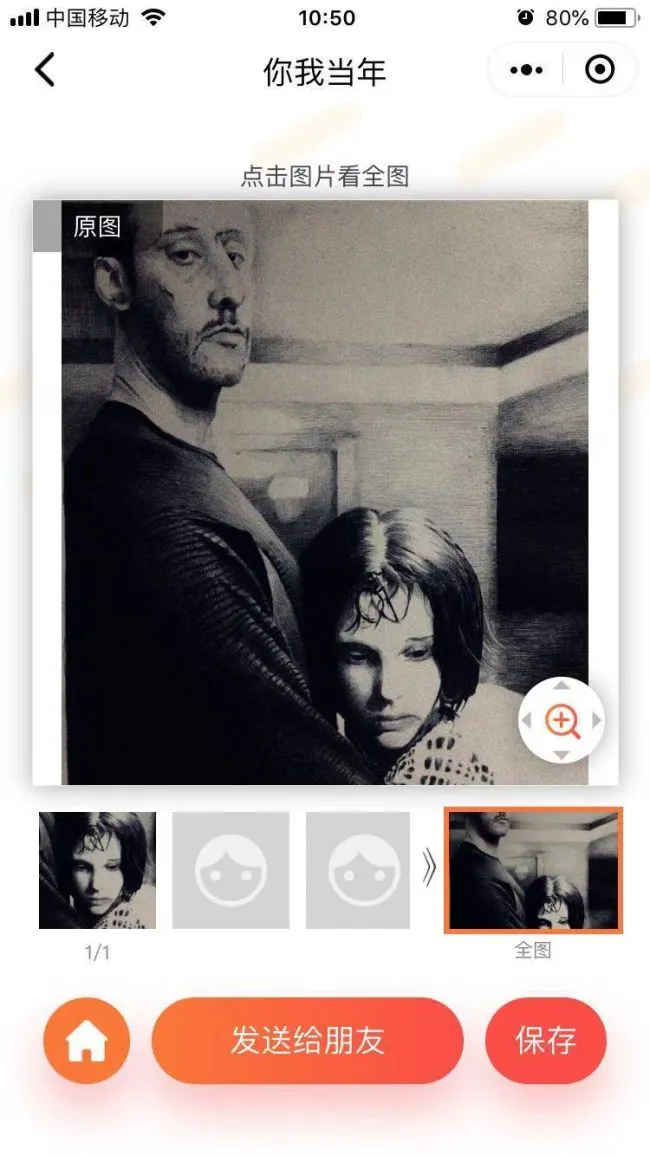The image size is (650, 1156).
Task: Go back using the top-left arrow
Action: (x=45, y=71)
